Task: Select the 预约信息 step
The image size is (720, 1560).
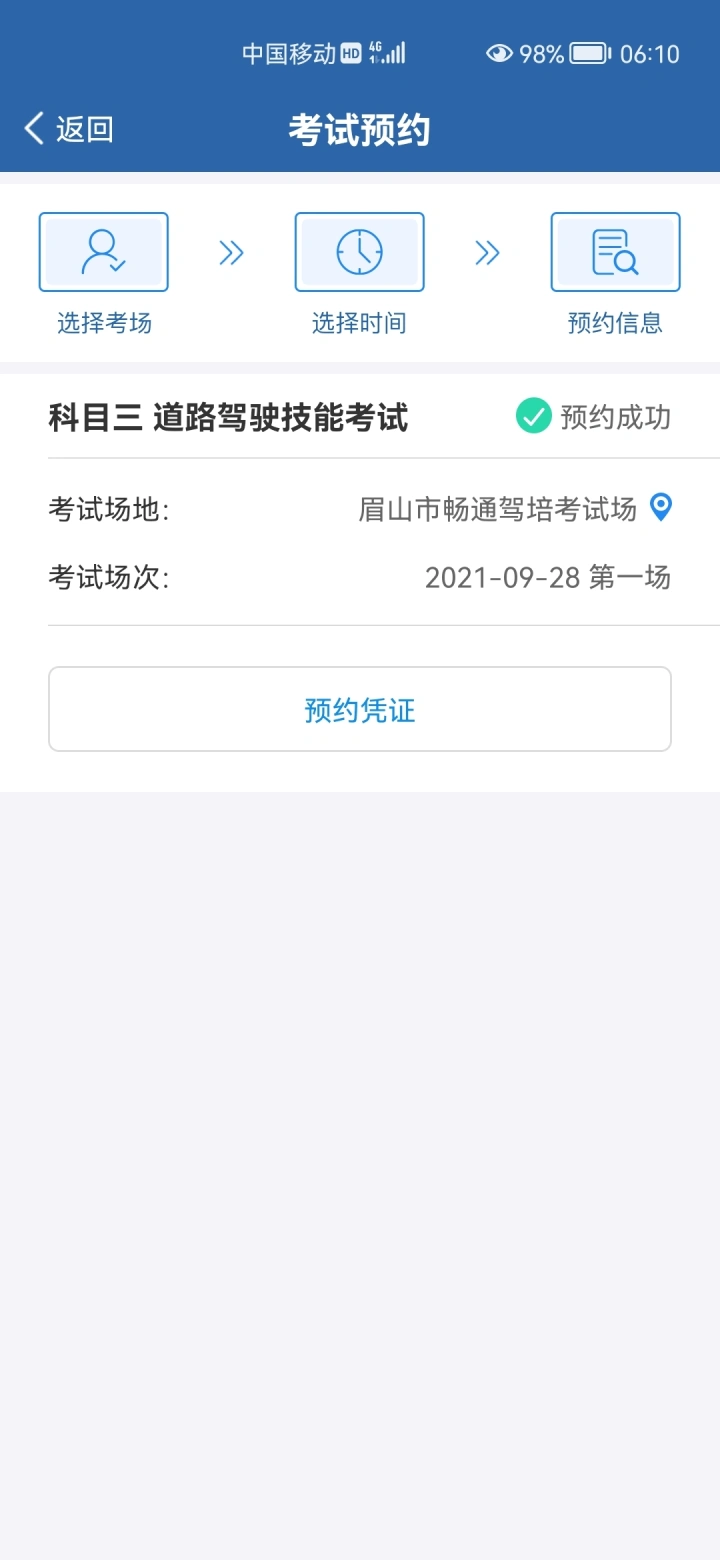Action: tap(615, 273)
